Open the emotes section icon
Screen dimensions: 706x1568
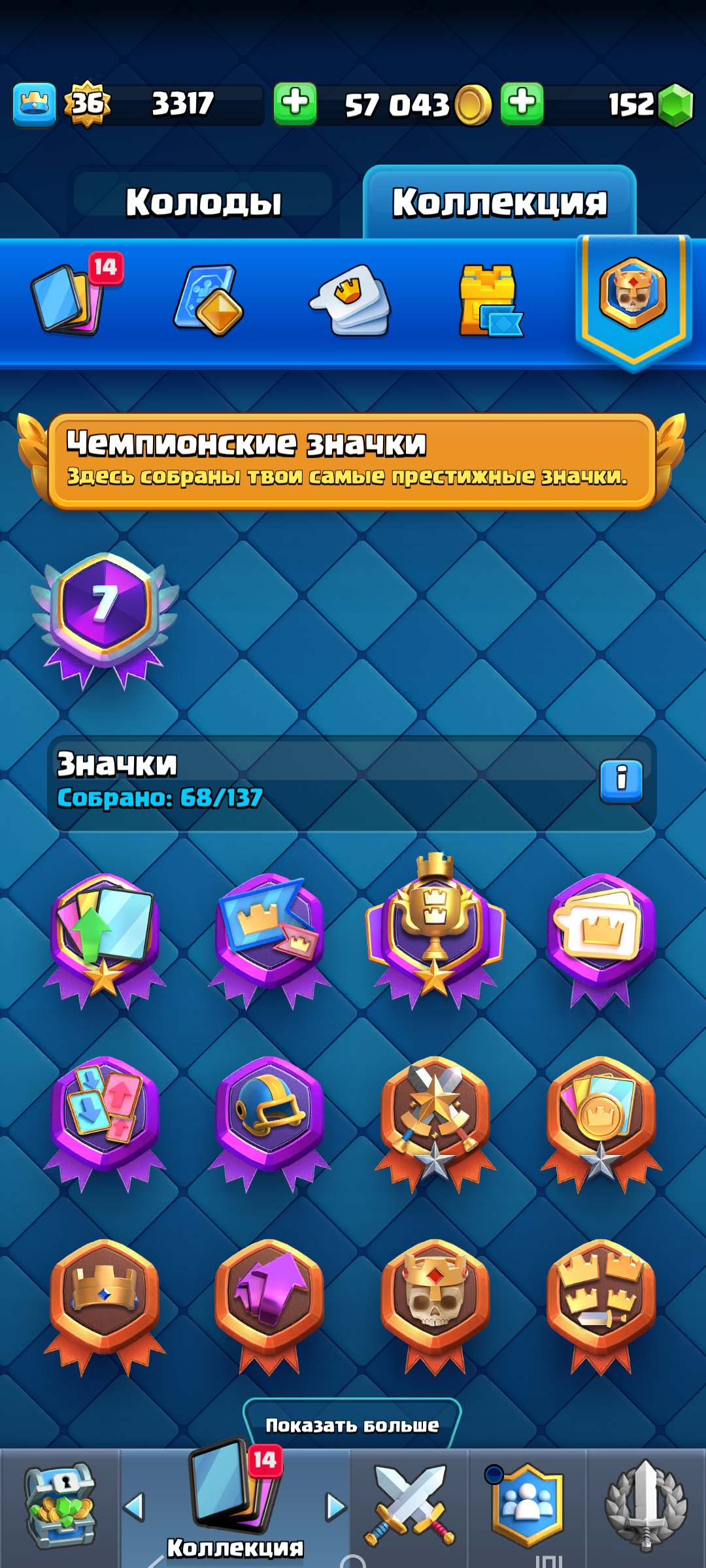(x=350, y=301)
